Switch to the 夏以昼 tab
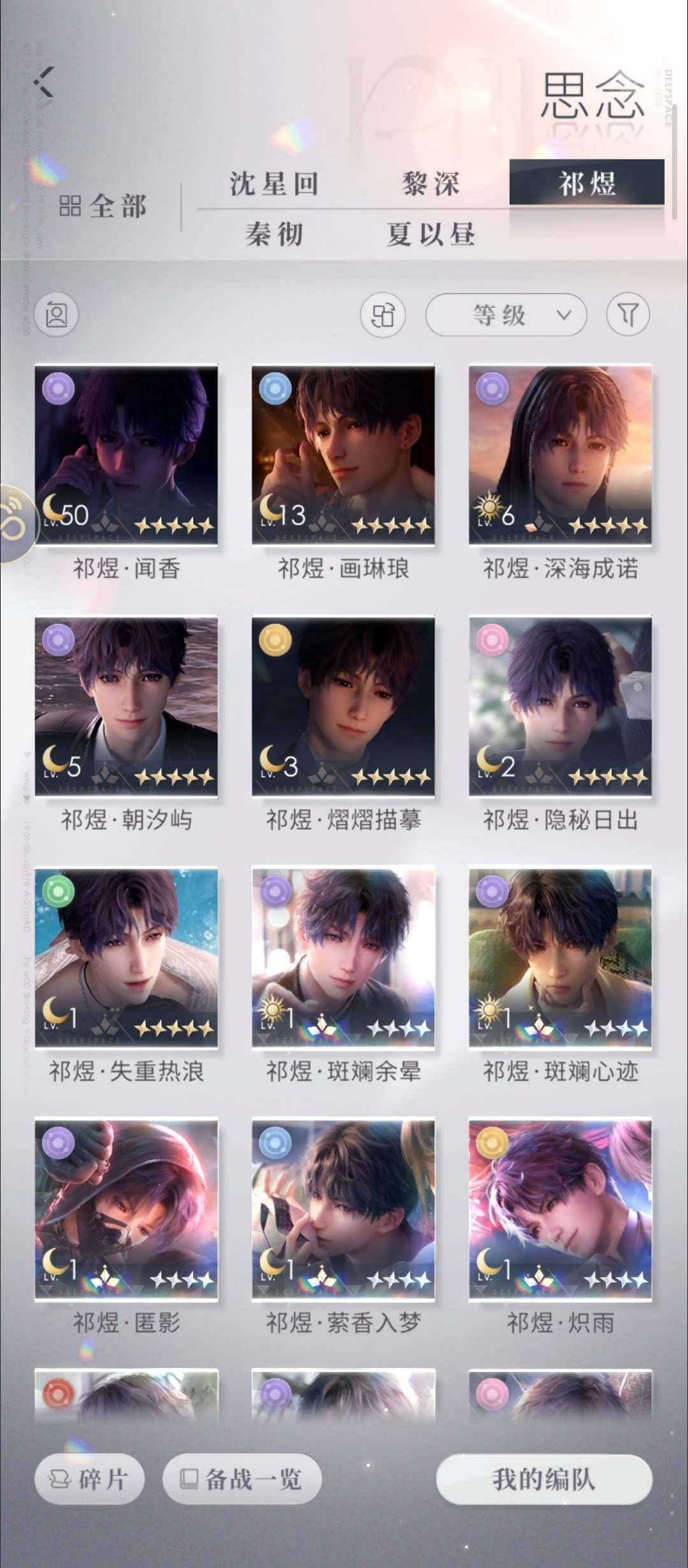The width and height of the screenshot is (688, 1568). [431, 235]
